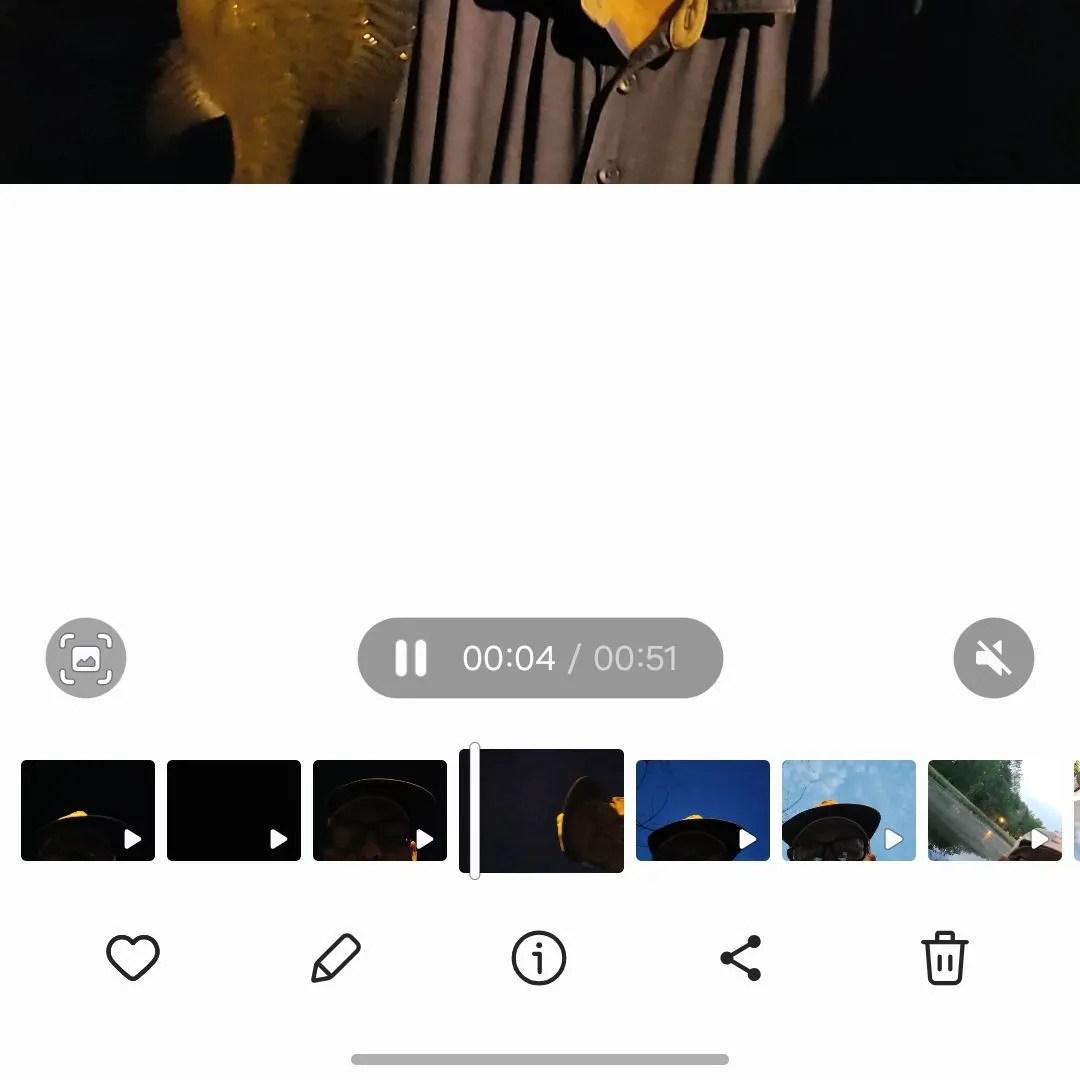The width and height of the screenshot is (1080, 1080).
Task: Open the cloudy sky video thumbnail
Action: pyautogui.click(x=849, y=810)
